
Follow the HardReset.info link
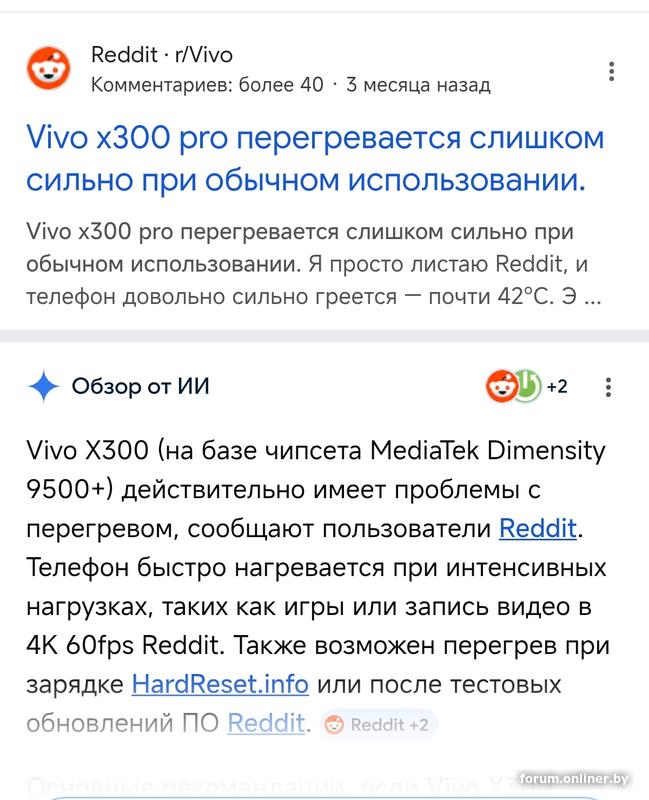[x=220, y=685]
